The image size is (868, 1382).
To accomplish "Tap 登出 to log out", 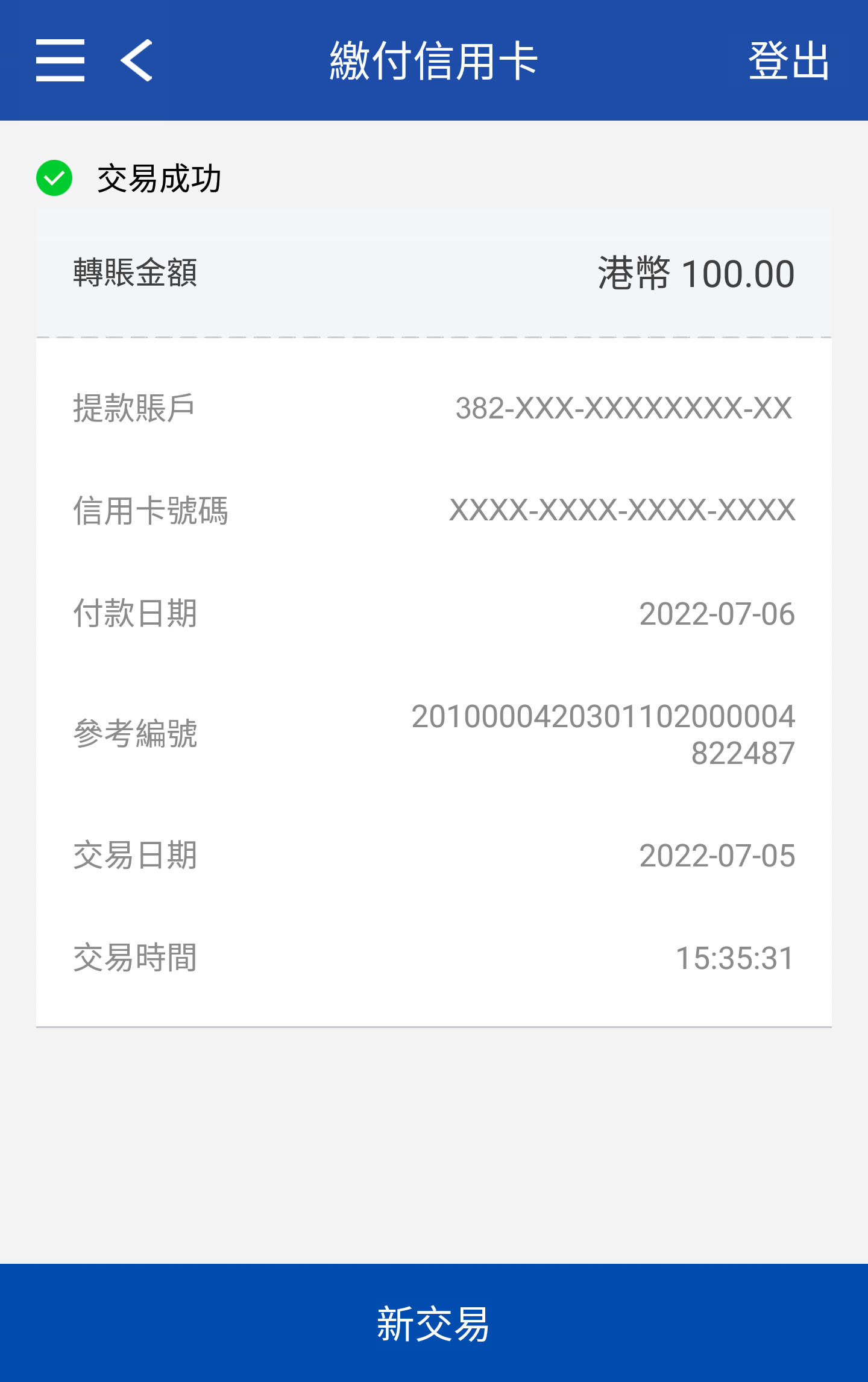I will (x=788, y=60).
